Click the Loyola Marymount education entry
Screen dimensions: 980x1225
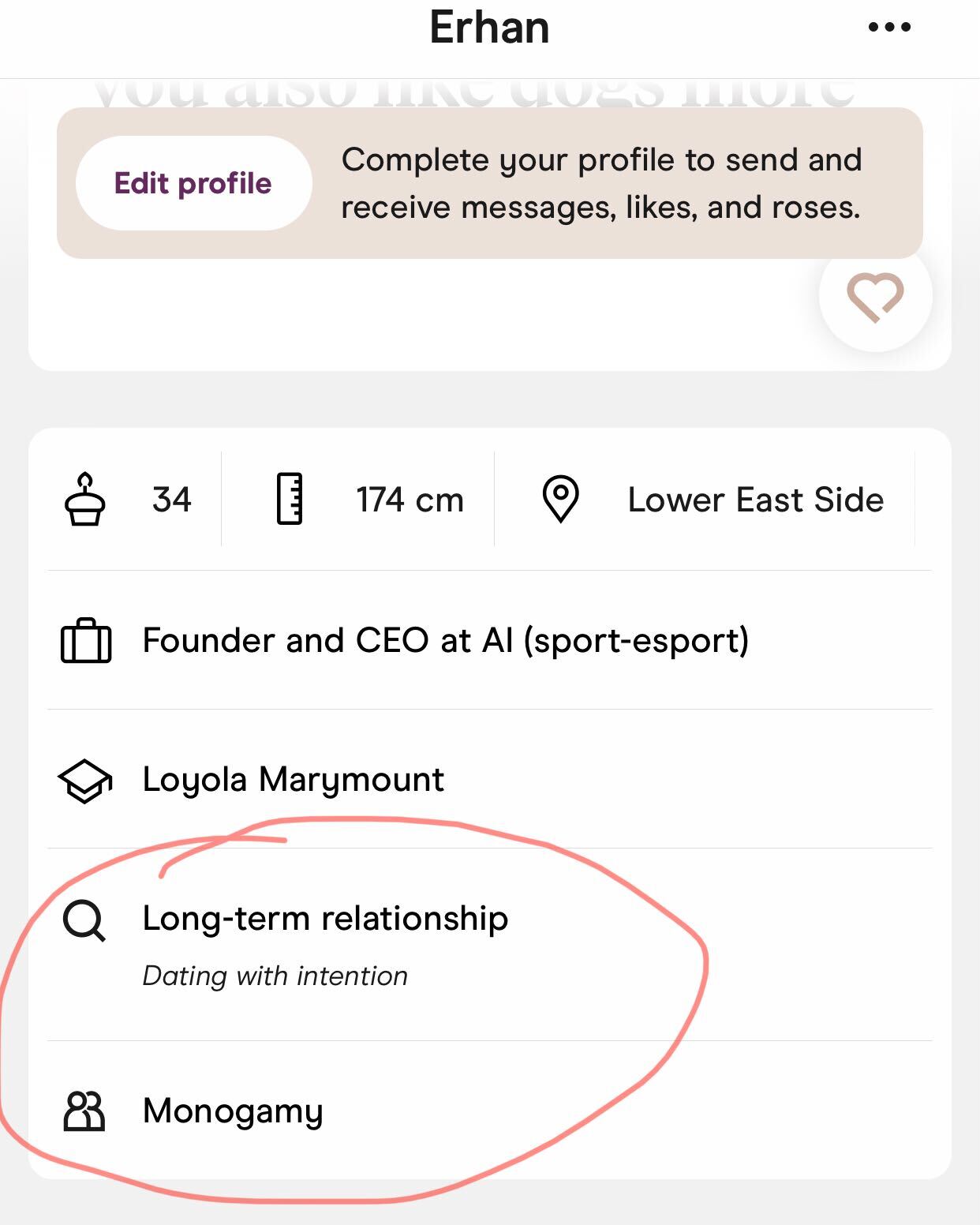coord(293,780)
